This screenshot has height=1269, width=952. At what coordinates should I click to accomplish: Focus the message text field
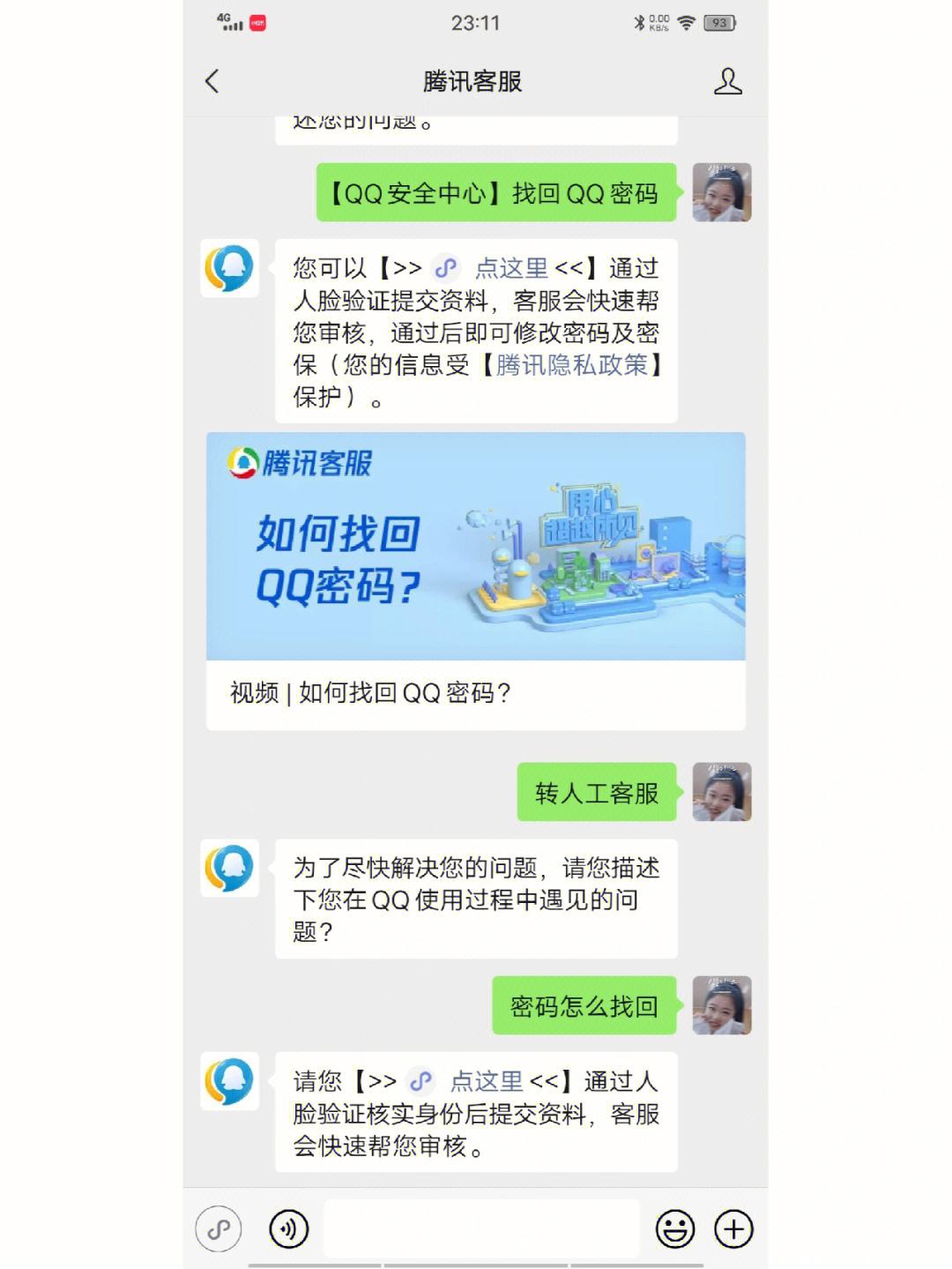coord(481,1228)
